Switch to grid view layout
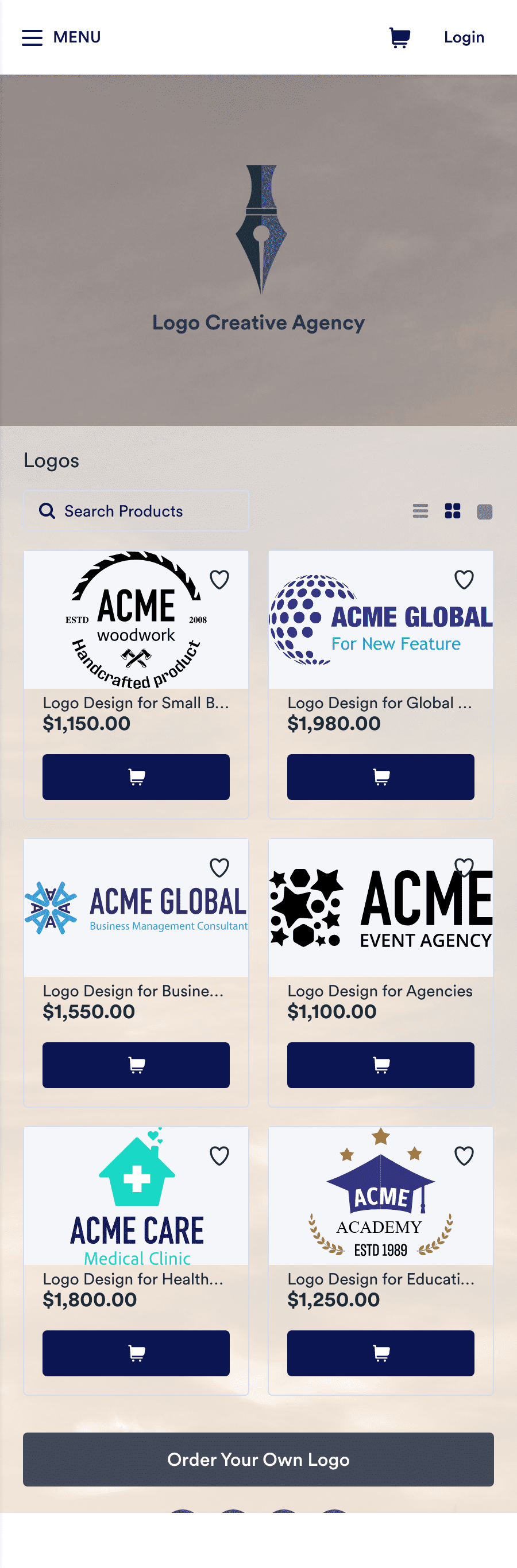Screen dimensions: 517x1568 [453, 511]
